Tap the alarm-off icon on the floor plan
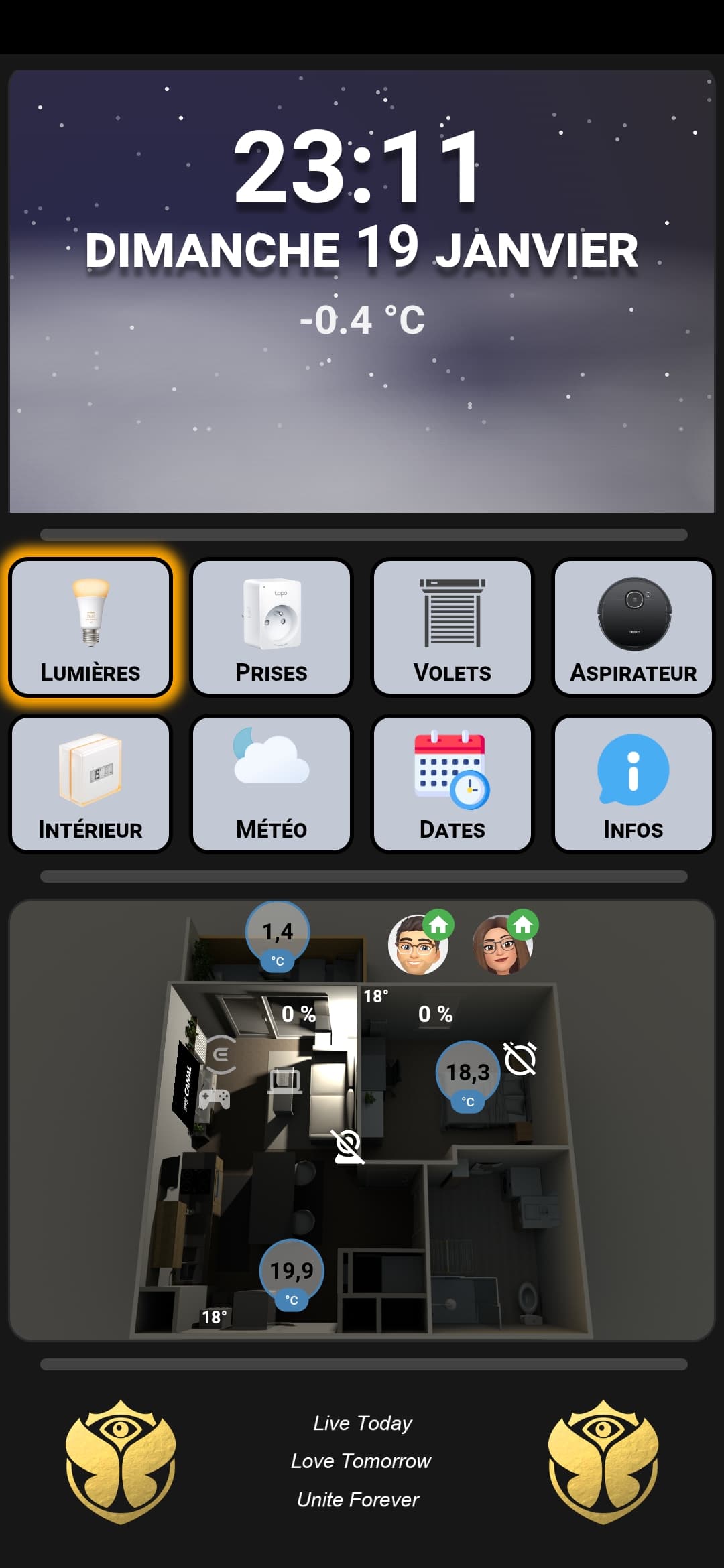The height and width of the screenshot is (1568, 724). click(x=520, y=1059)
